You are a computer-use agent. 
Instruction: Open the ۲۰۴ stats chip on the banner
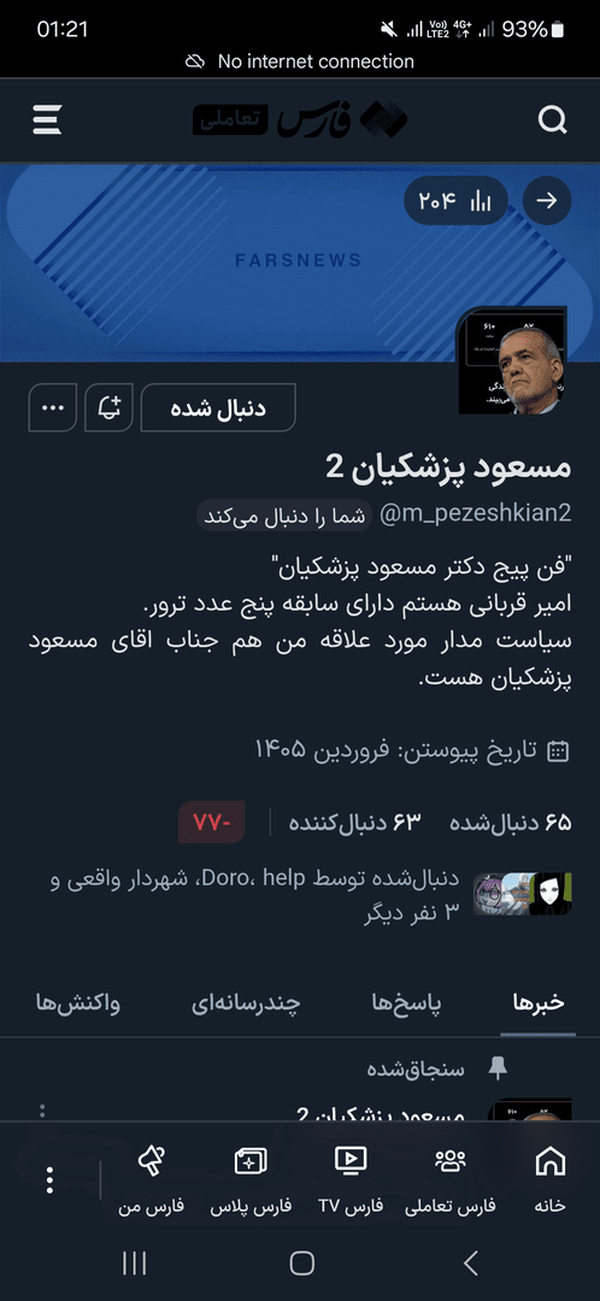click(x=456, y=202)
